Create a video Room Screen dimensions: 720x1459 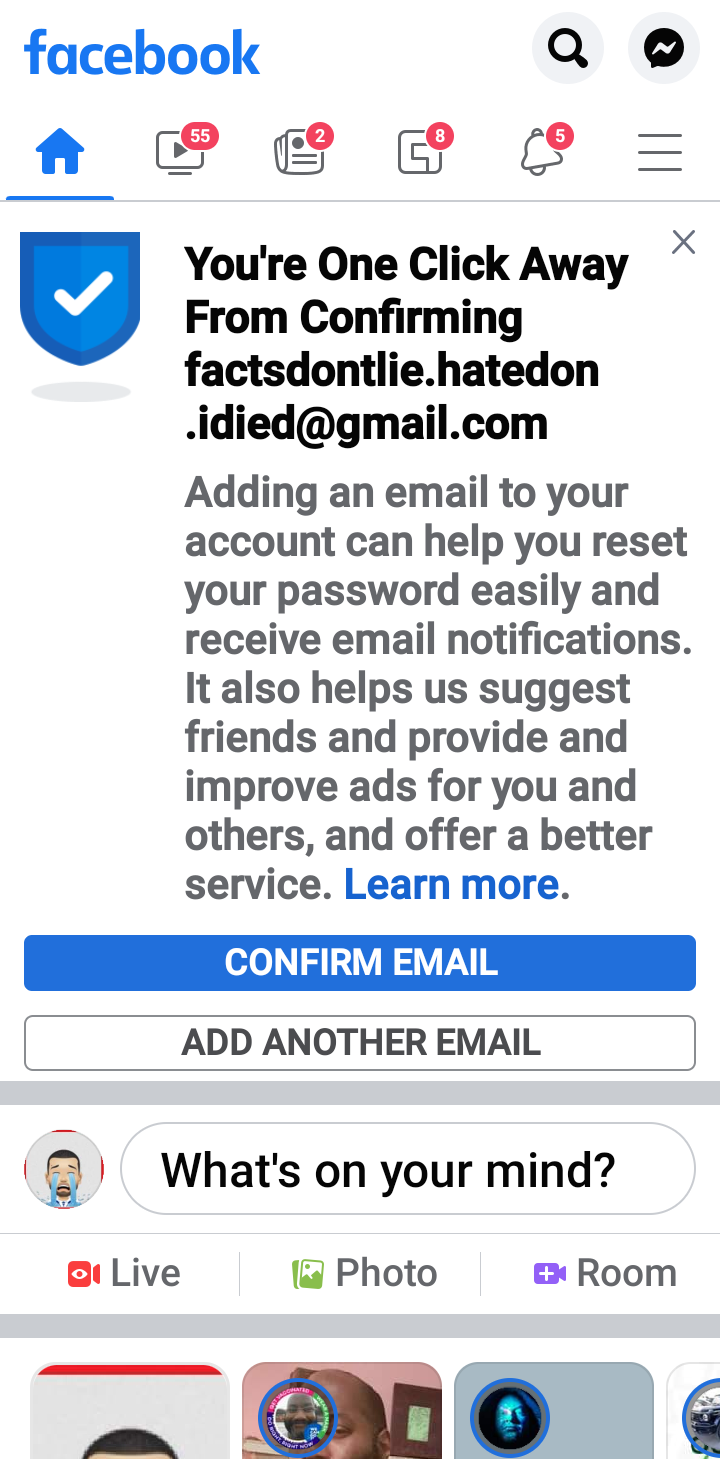pyautogui.click(x=605, y=1273)
